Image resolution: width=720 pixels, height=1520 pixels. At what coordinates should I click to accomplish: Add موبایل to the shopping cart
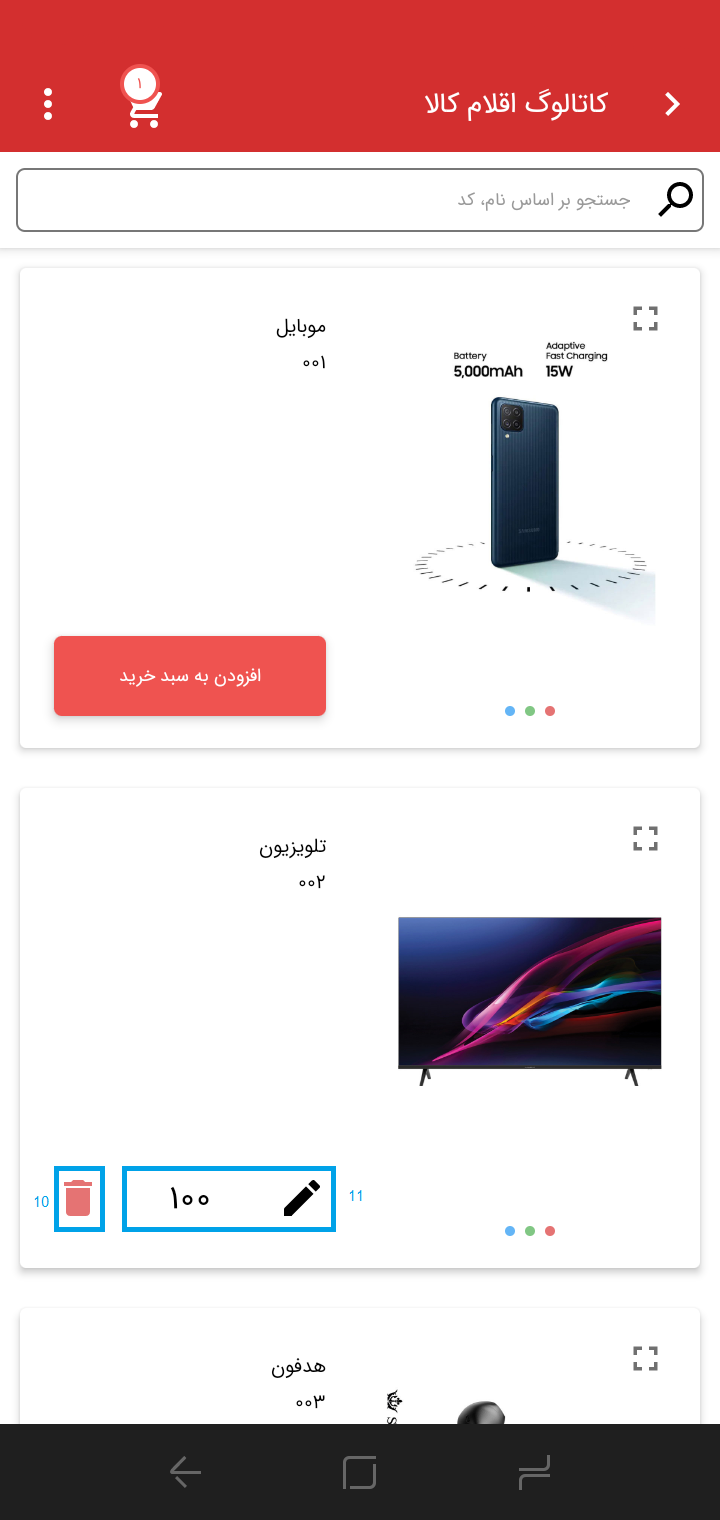pyautogui.click(x=190, y=676)
